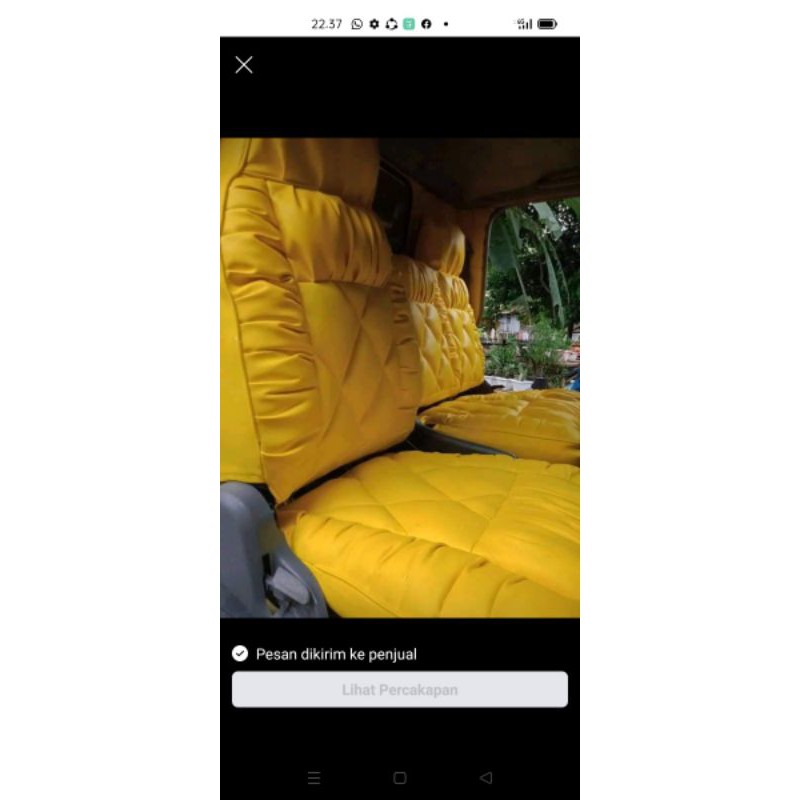800x800 pixels.
Task: Return to the home screen
Action: click(400, 777)
